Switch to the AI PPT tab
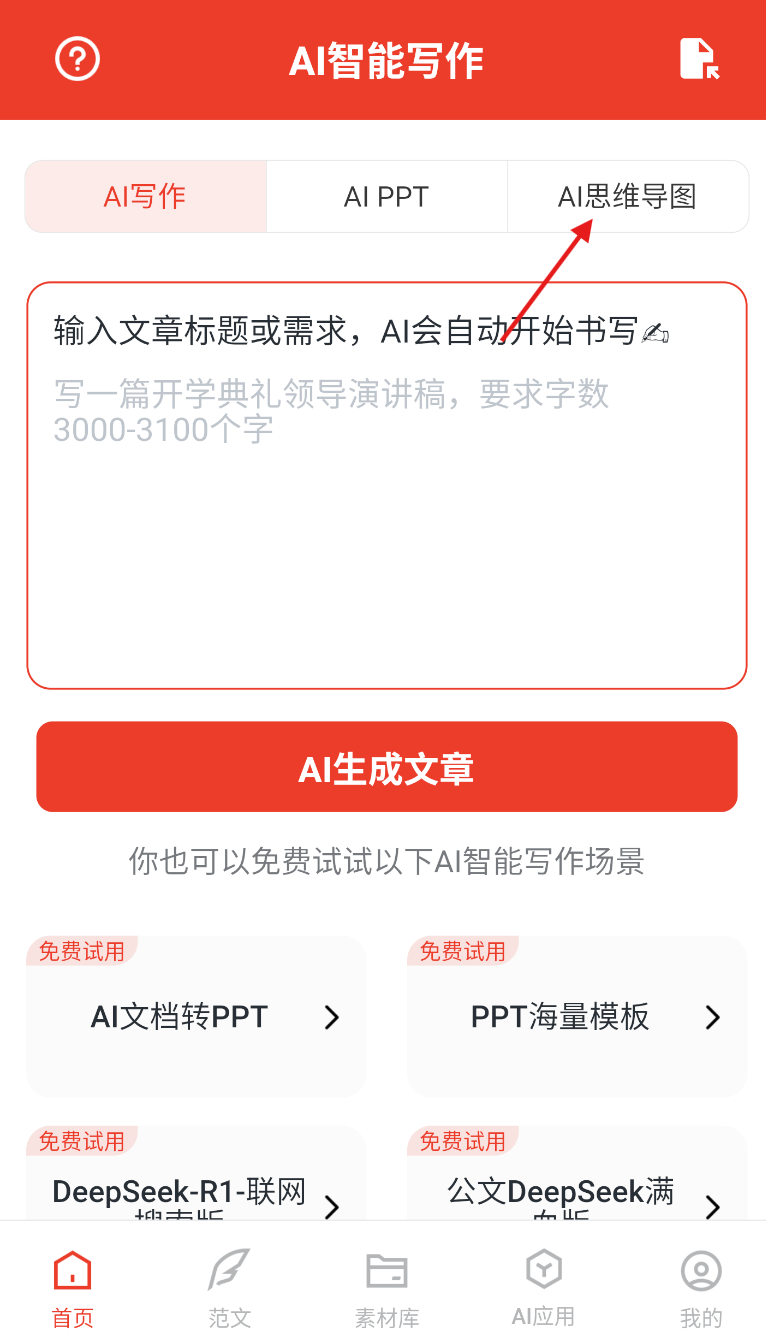Viewport: 766px width, 1333px height. 386,197
